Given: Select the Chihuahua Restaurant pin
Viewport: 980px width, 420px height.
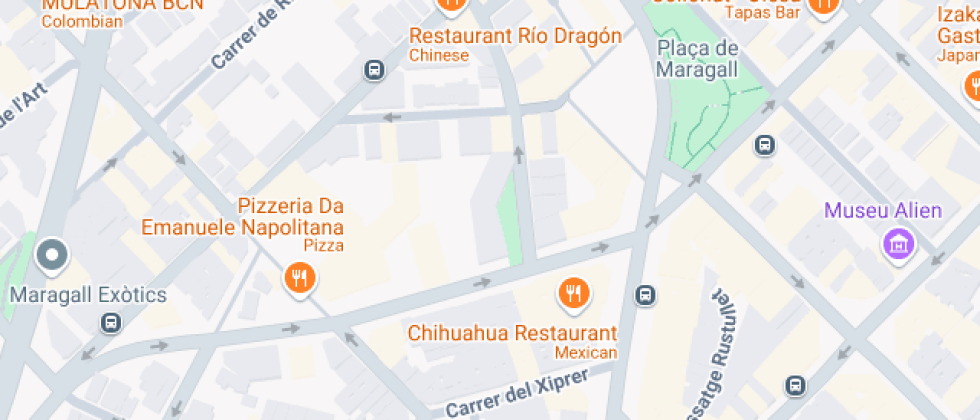Looking at the screenshot, I should pos(572,292).
